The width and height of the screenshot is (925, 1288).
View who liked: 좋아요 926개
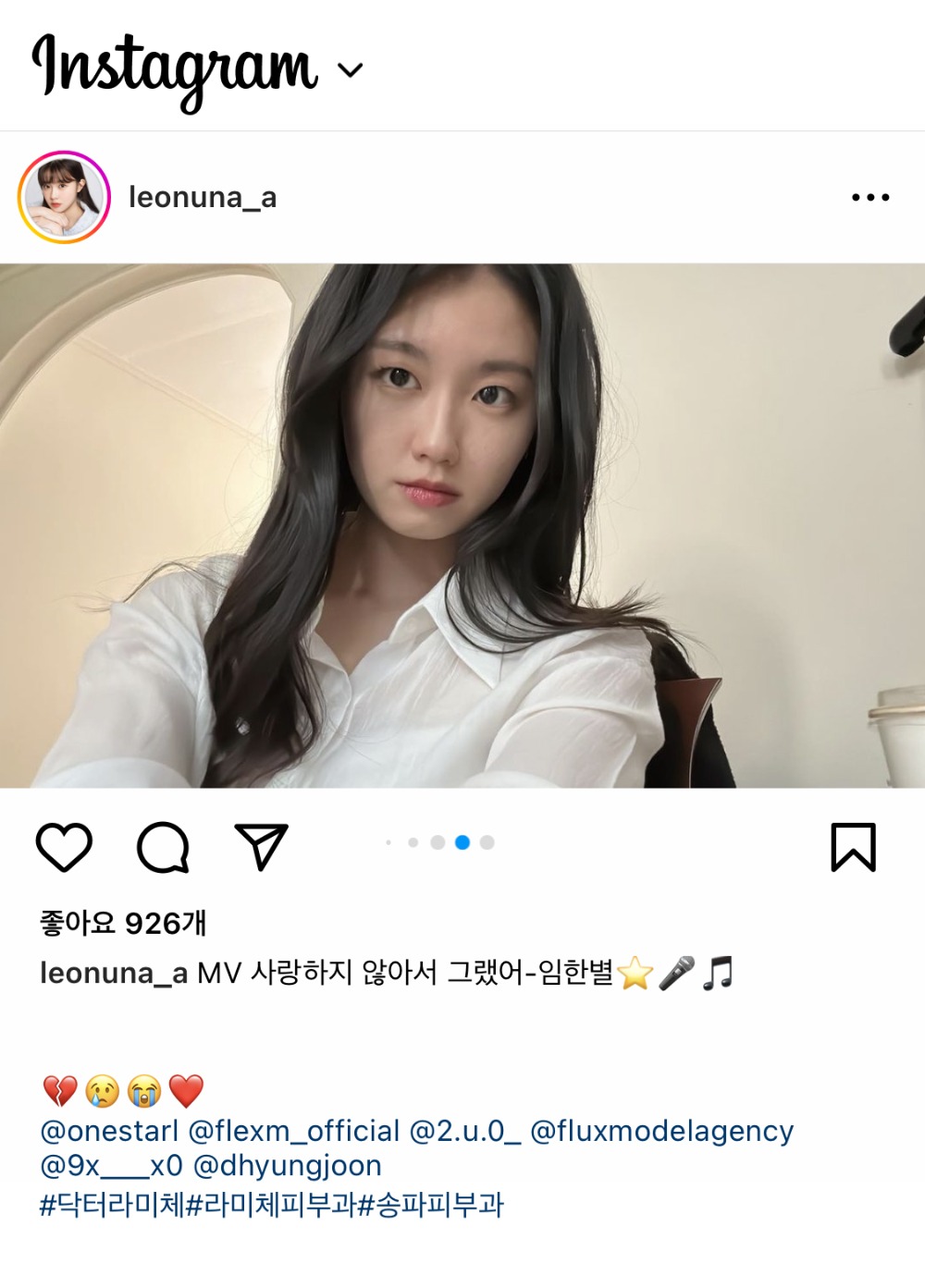pyautogui.click(x=123, y=923)
